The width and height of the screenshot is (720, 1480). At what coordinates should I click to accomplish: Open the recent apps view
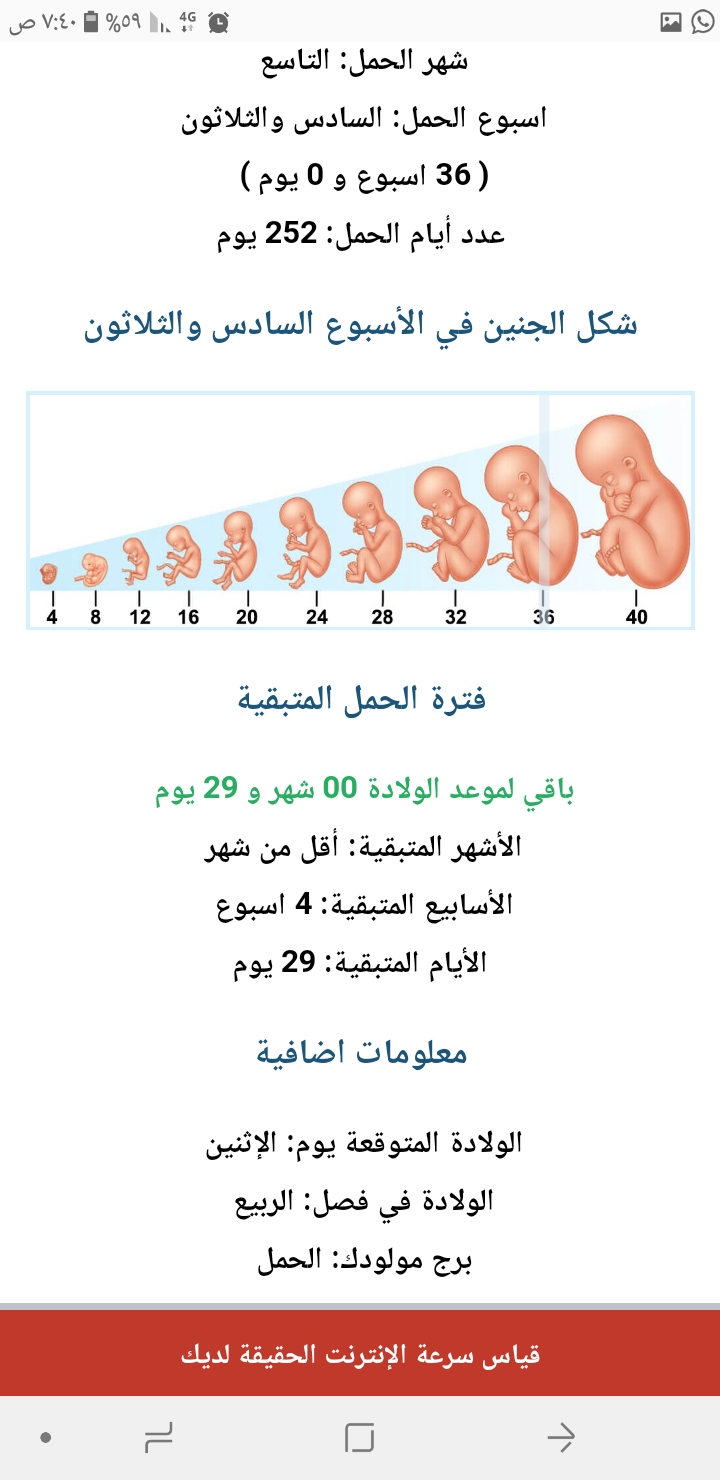coord(158,1439)
